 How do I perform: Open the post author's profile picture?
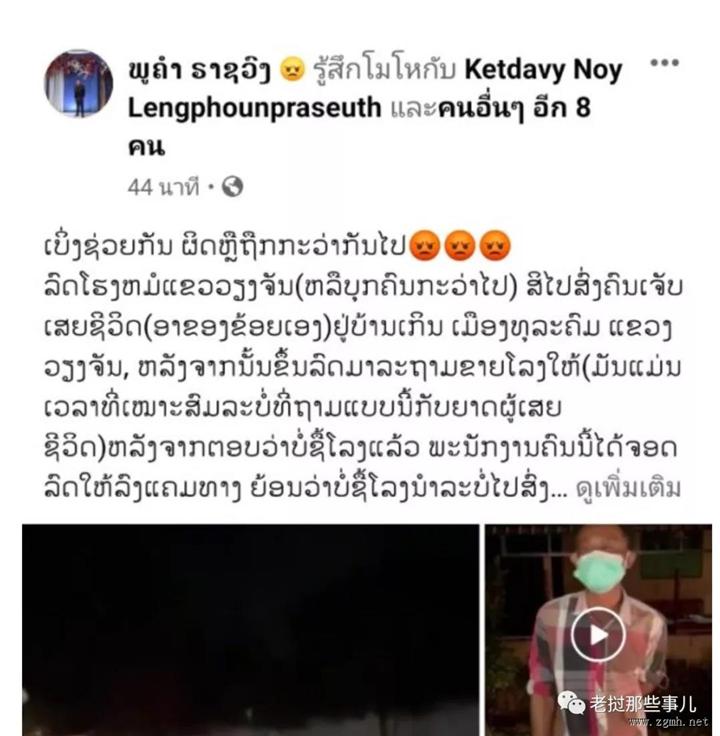coord(78,83)
